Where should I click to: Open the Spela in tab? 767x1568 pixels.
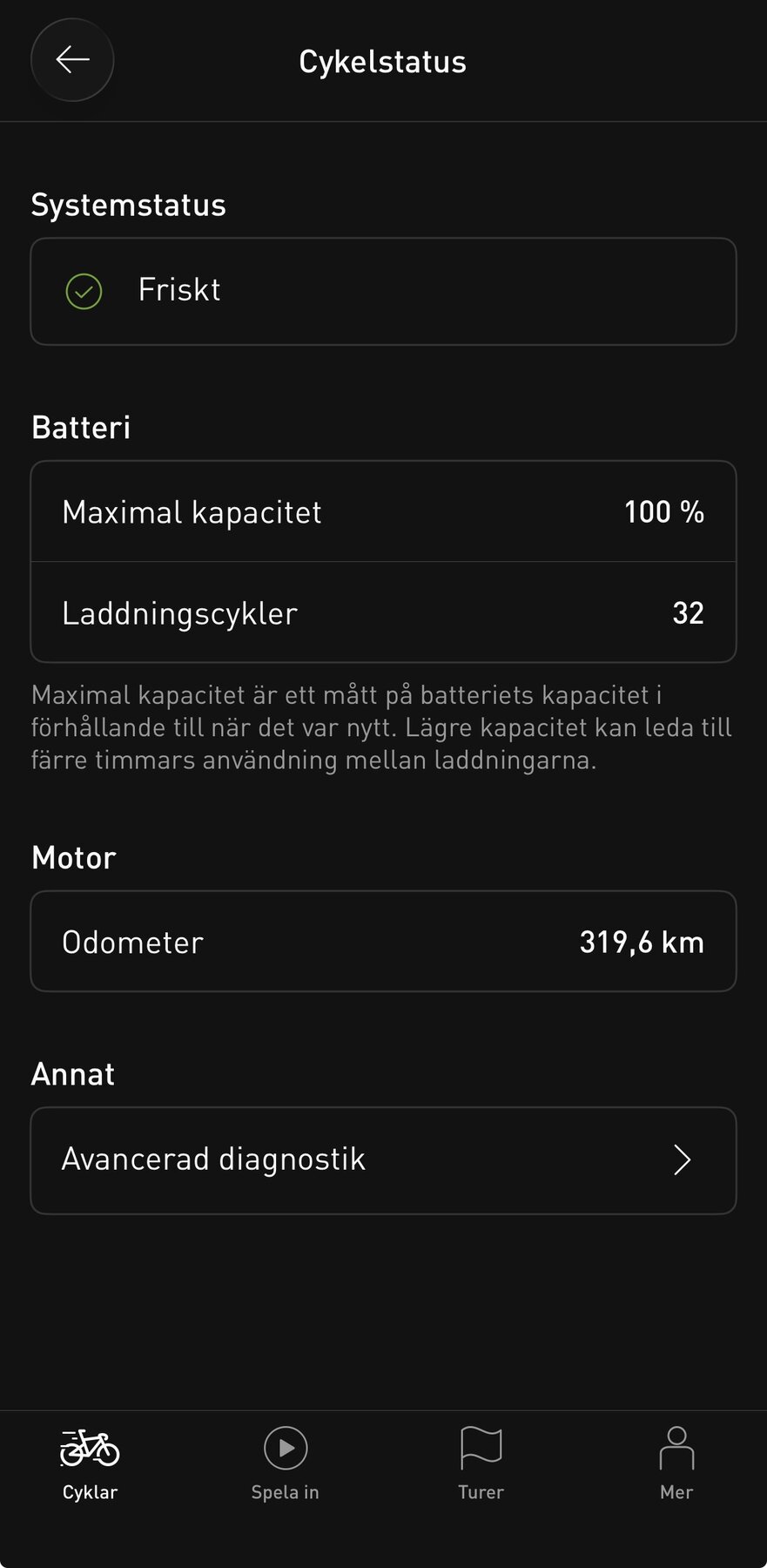click(286, 1463)
